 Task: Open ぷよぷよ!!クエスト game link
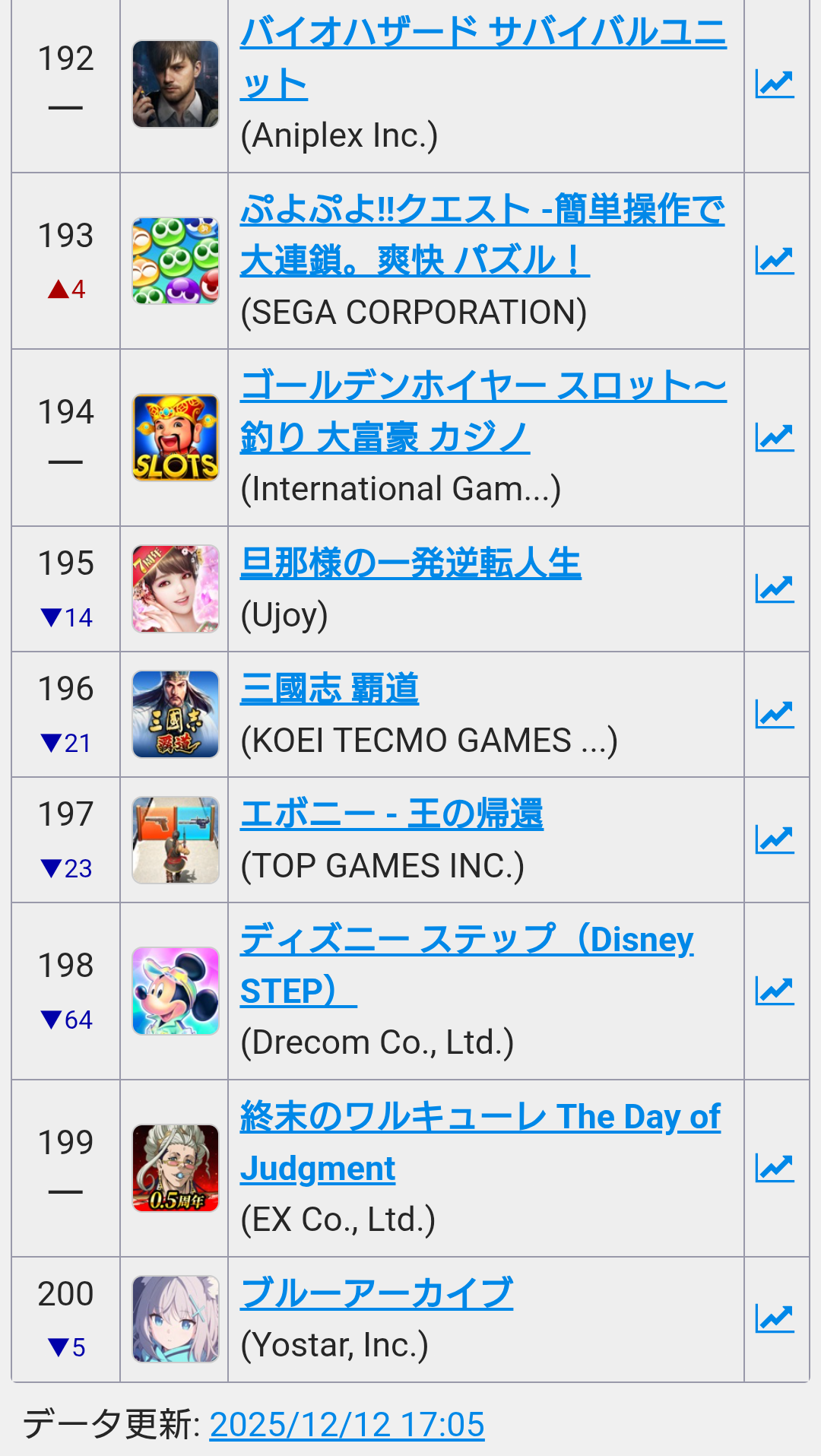coord(482,211)
